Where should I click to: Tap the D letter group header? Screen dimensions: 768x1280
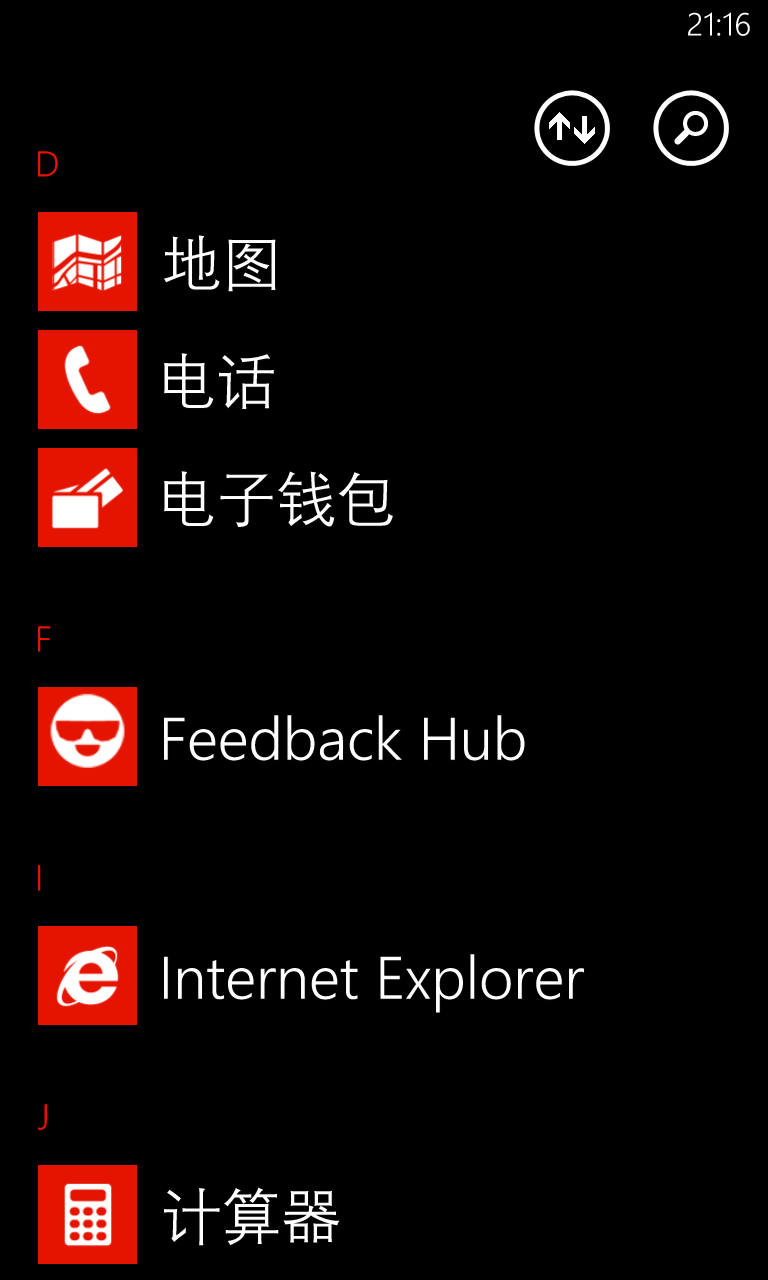(x=47, y=165)
